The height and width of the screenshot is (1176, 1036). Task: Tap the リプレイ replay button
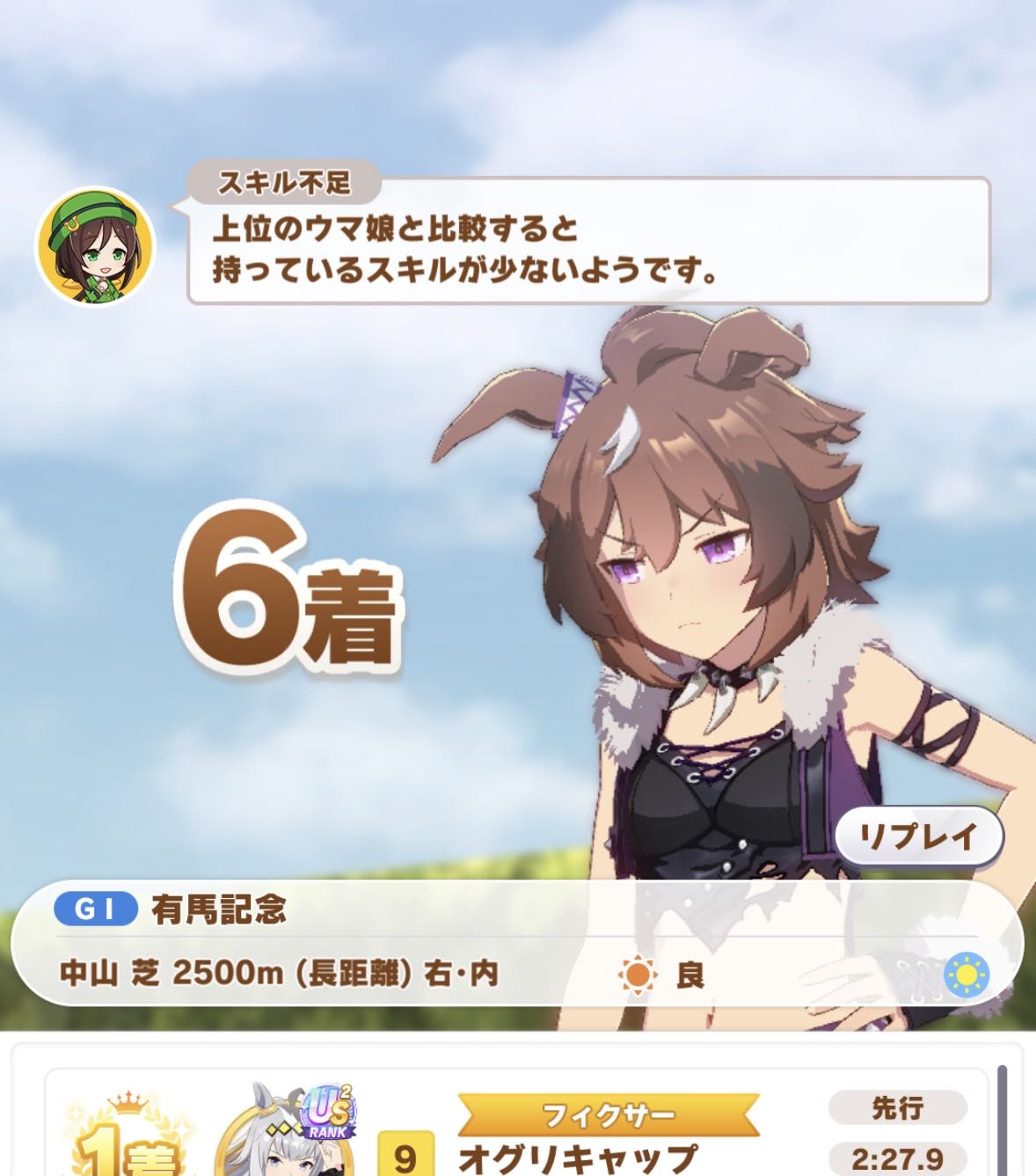click(918, 836)
